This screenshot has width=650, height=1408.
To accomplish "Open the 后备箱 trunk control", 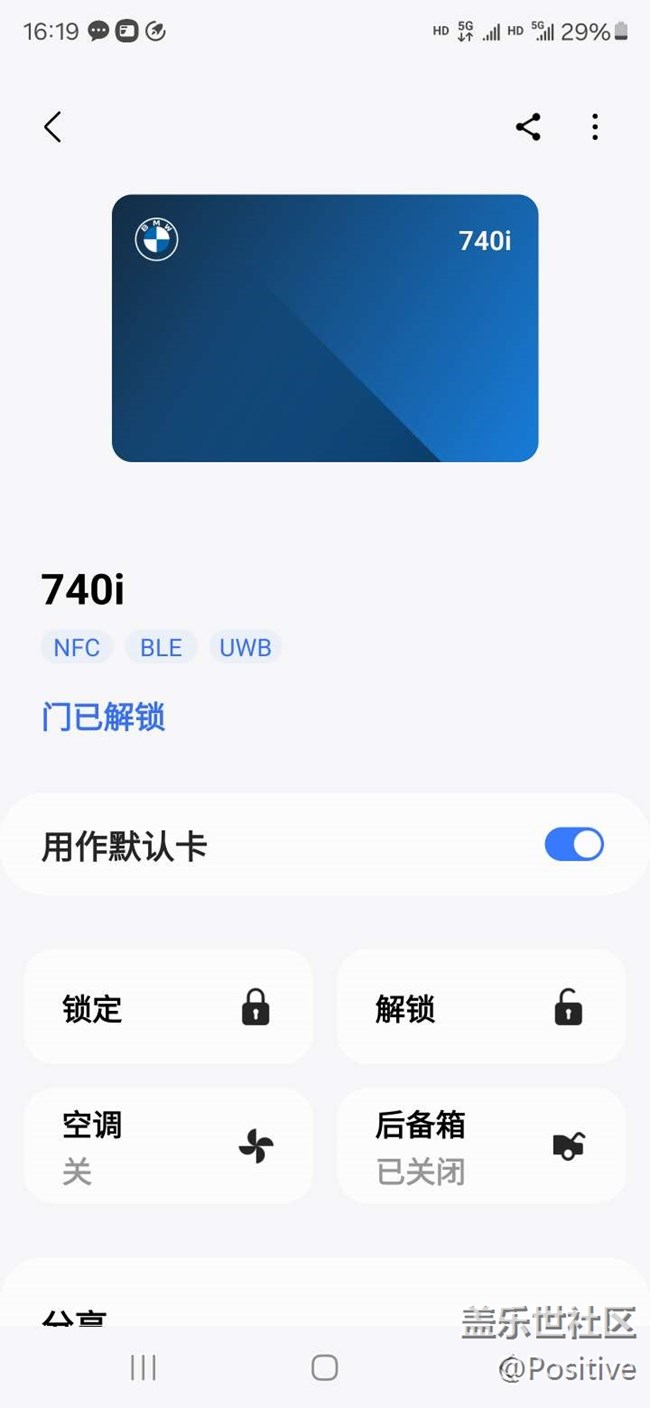I will point(481,1146).
